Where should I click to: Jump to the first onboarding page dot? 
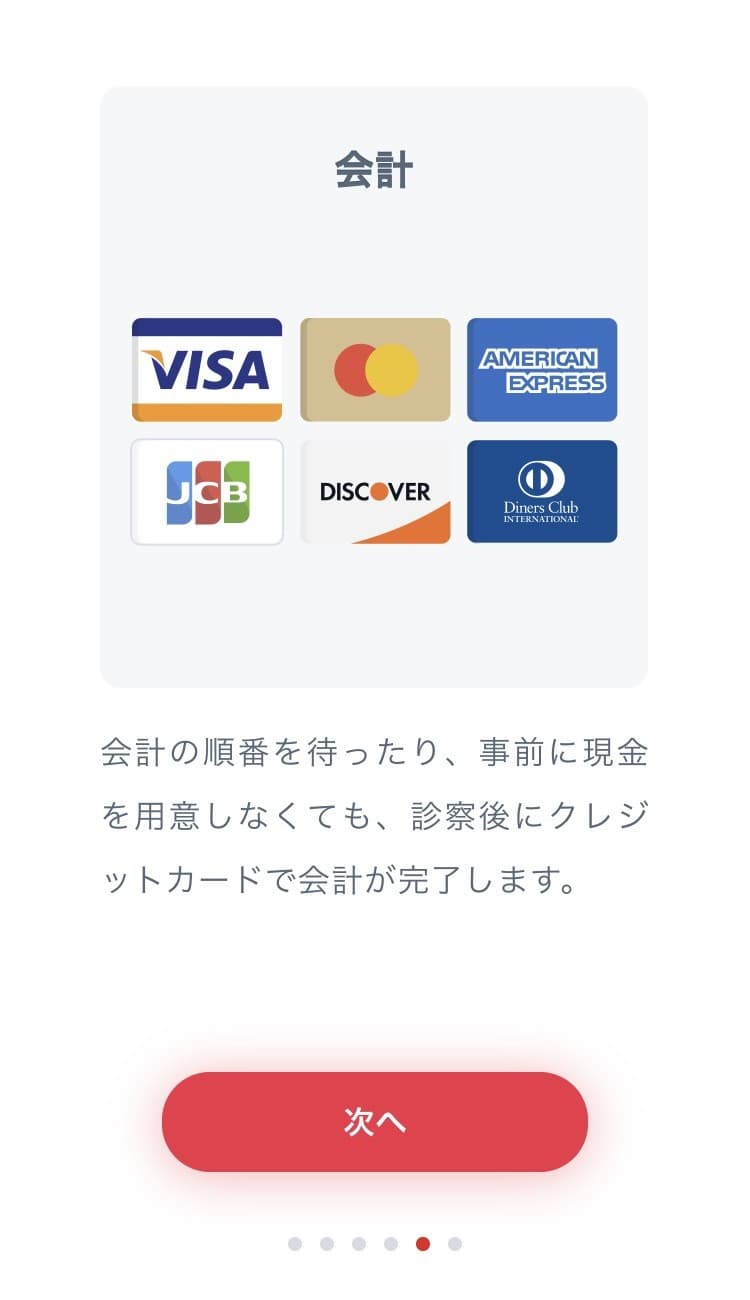tap(295, 1244)
